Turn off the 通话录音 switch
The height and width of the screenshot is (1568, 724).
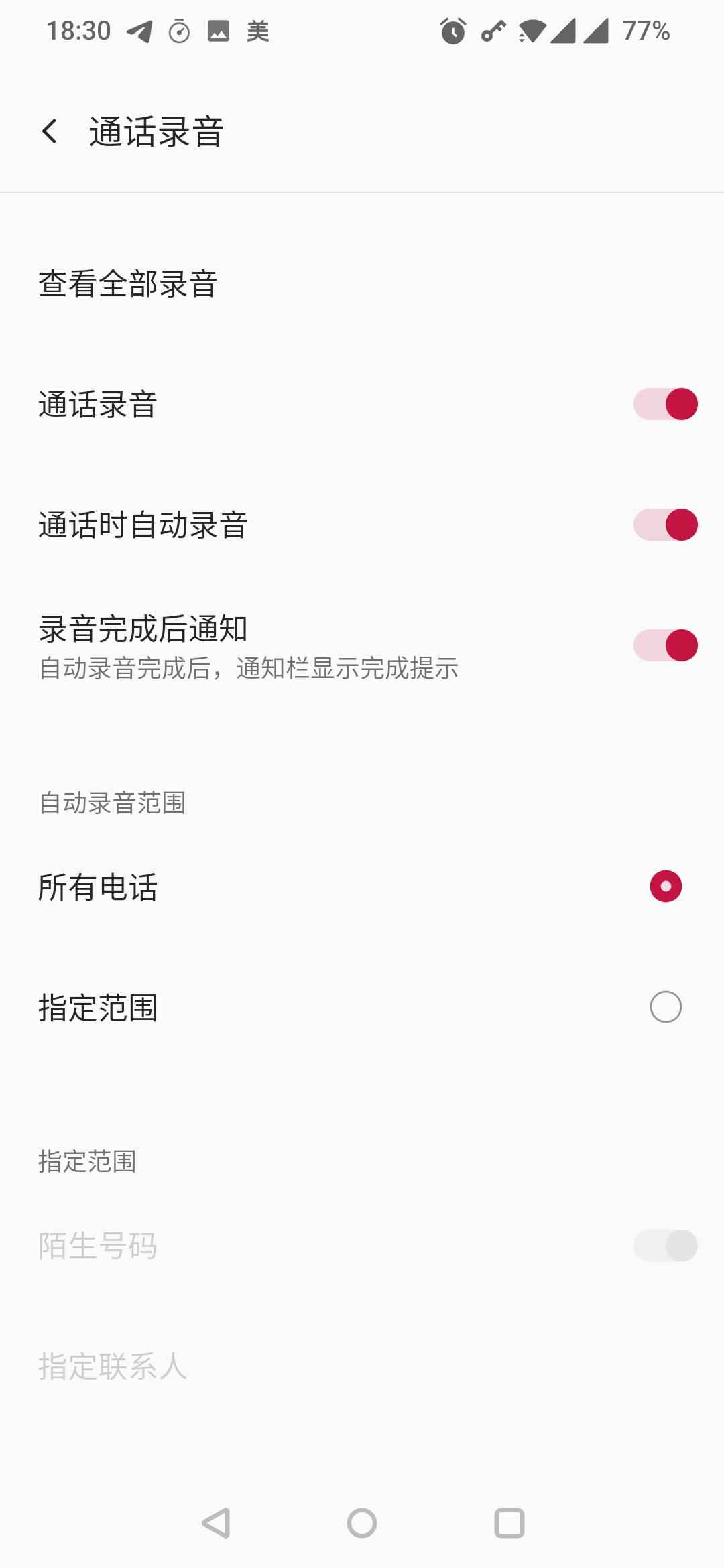pyautogui.click(x=665, y=404)
